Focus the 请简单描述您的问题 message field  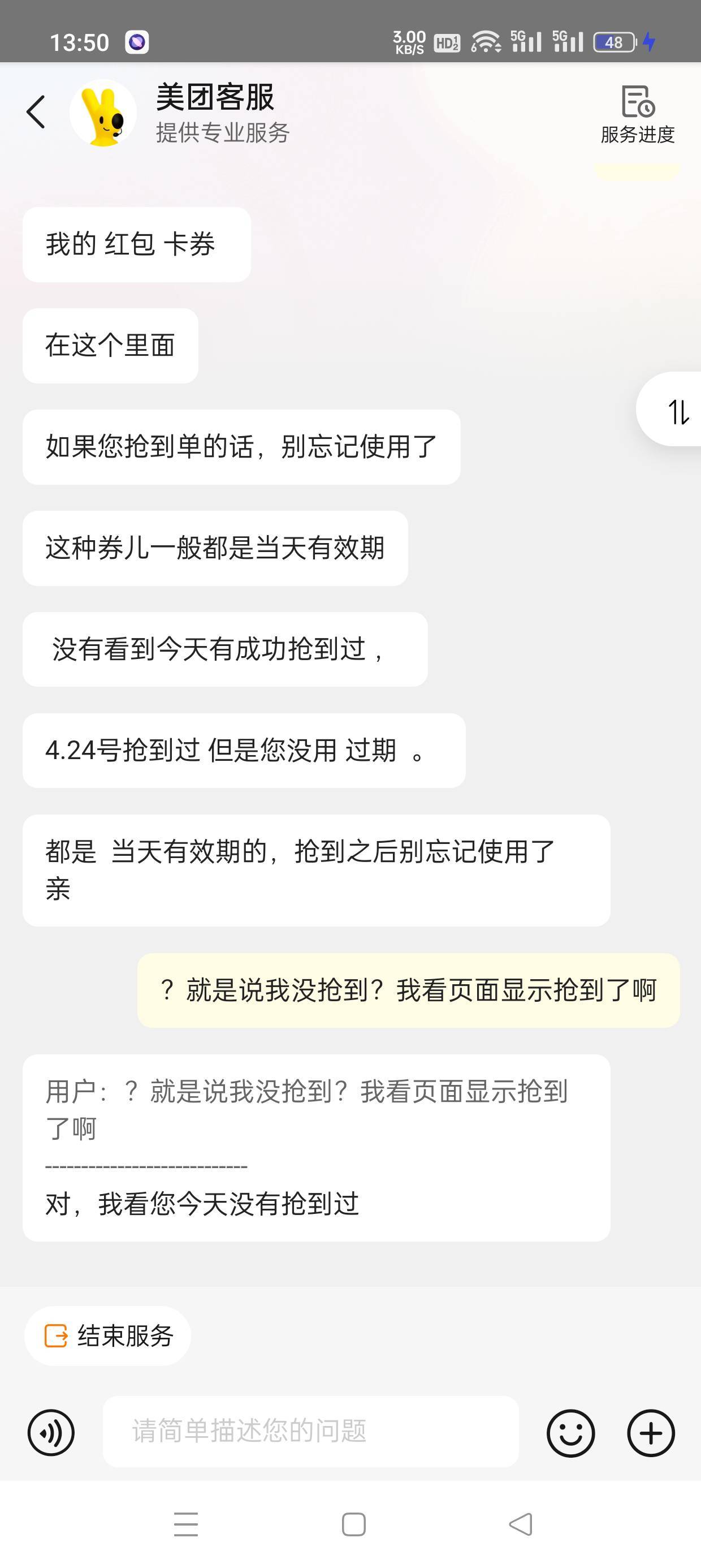pos(310,1431)
